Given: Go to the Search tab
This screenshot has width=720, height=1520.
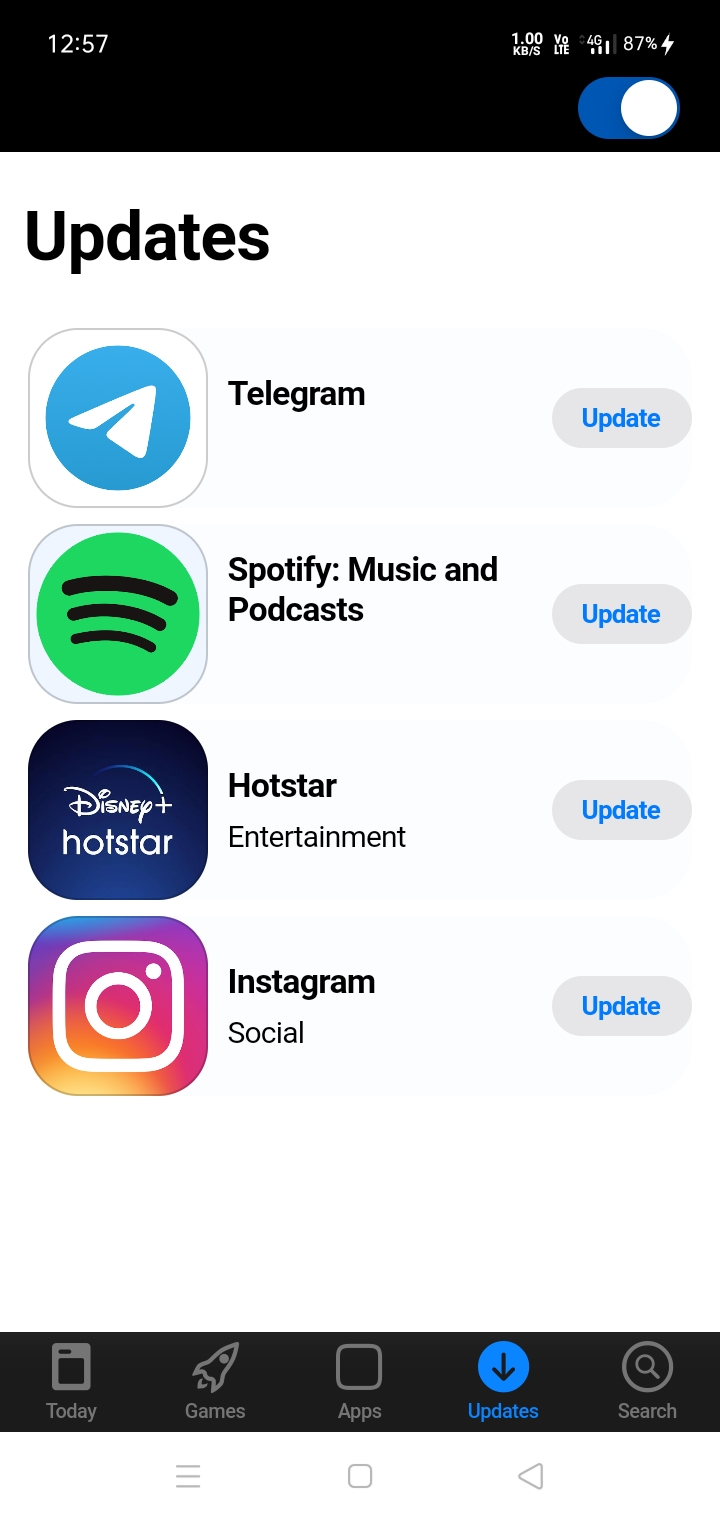Looking at the screenshot, I should 647,1382.
